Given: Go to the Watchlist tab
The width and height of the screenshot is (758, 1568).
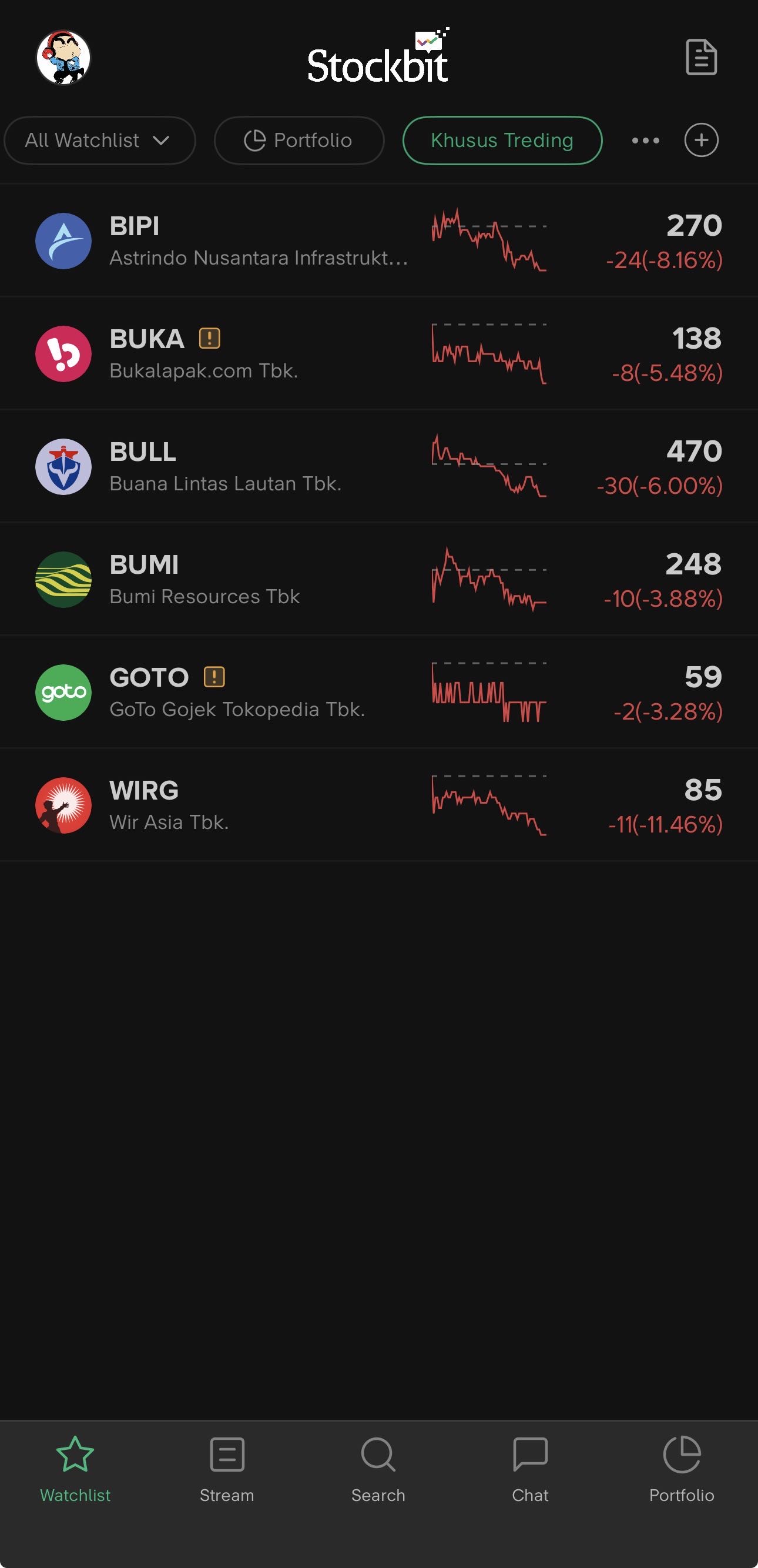Looking at the screenshot, I should [x=75, y=1468].
